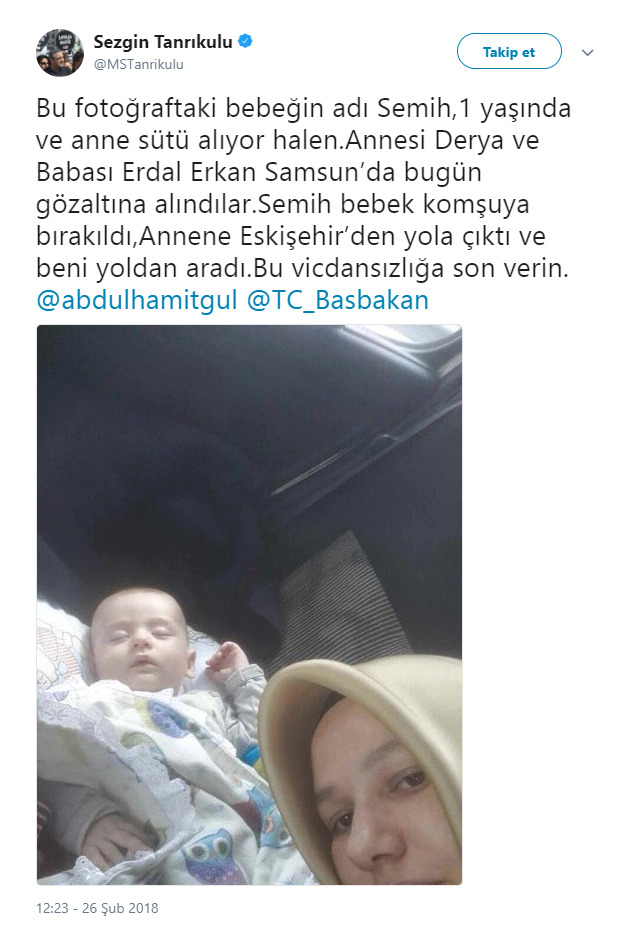The width and height of the screenshot is (629, 927).
Task: Tap the Takip et follow button
Action: point(508,52)
